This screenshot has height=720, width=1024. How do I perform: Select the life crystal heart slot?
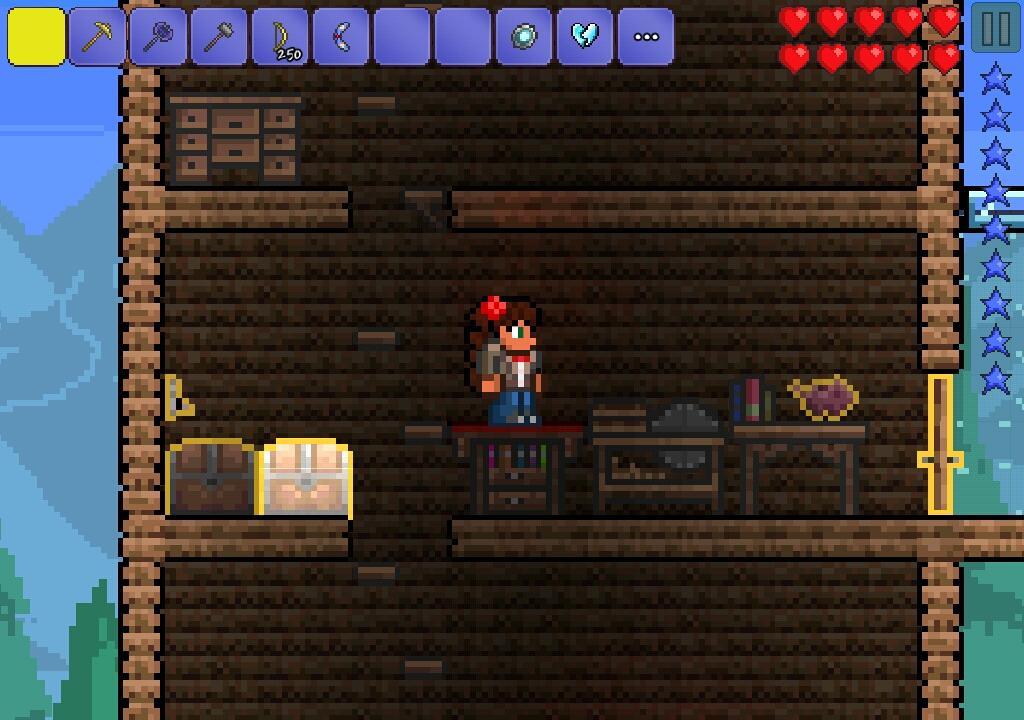click(x=585, y=37)
